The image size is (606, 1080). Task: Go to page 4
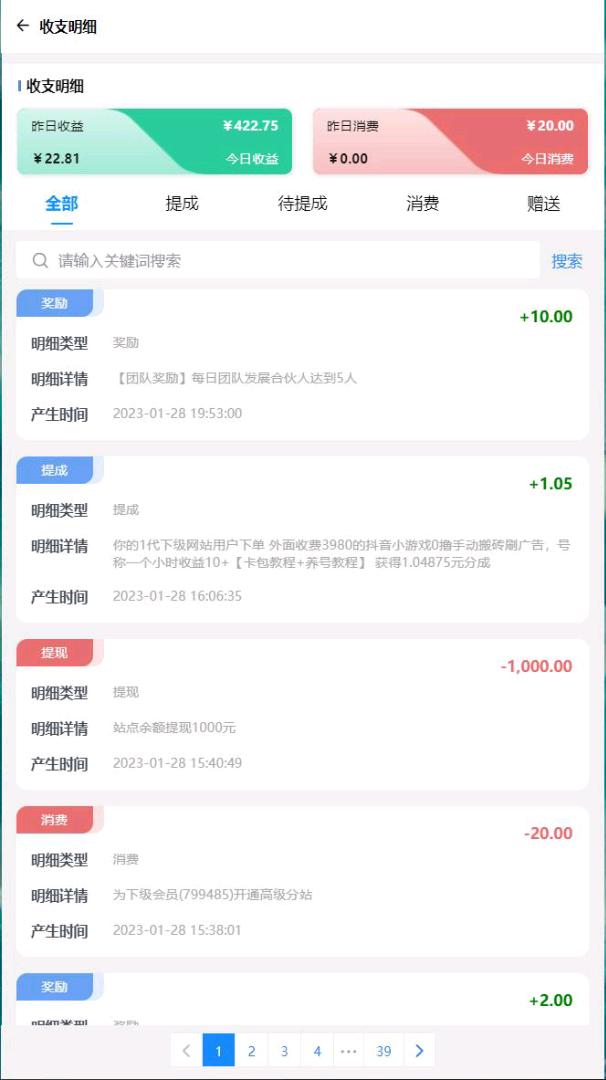[317, 1051]
